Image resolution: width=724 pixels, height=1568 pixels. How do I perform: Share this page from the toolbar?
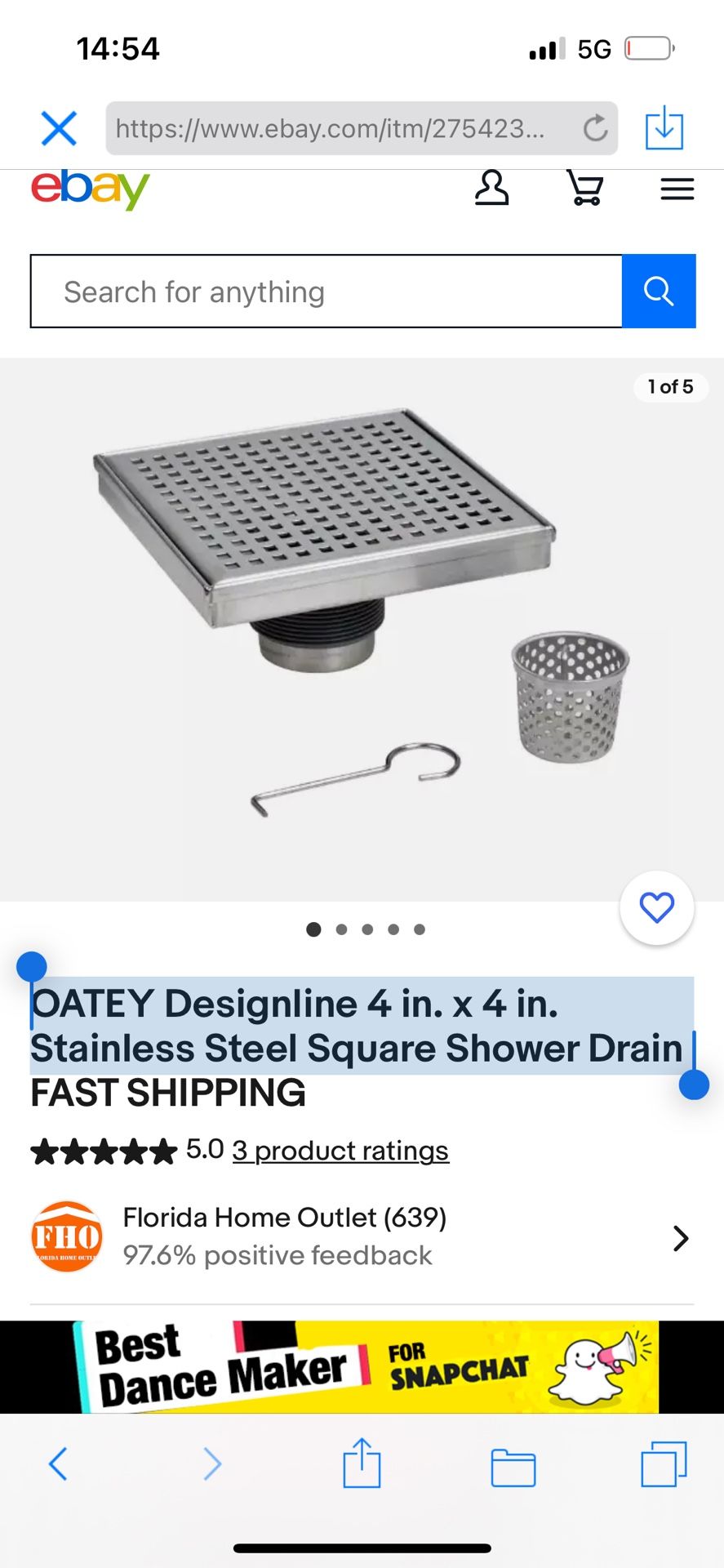(362, 1463)
